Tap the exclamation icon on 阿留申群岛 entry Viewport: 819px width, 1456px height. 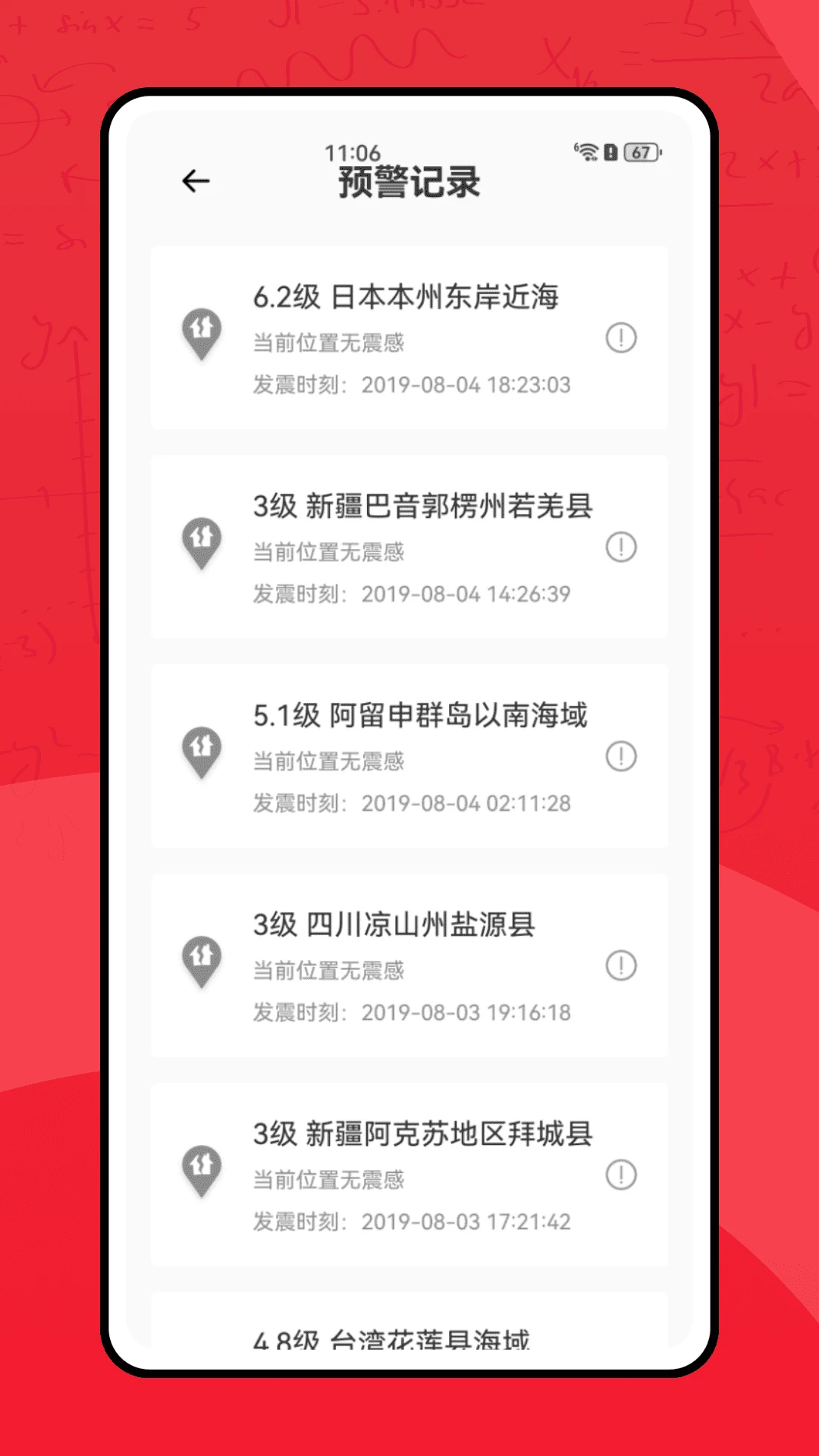tap(620, 758)
